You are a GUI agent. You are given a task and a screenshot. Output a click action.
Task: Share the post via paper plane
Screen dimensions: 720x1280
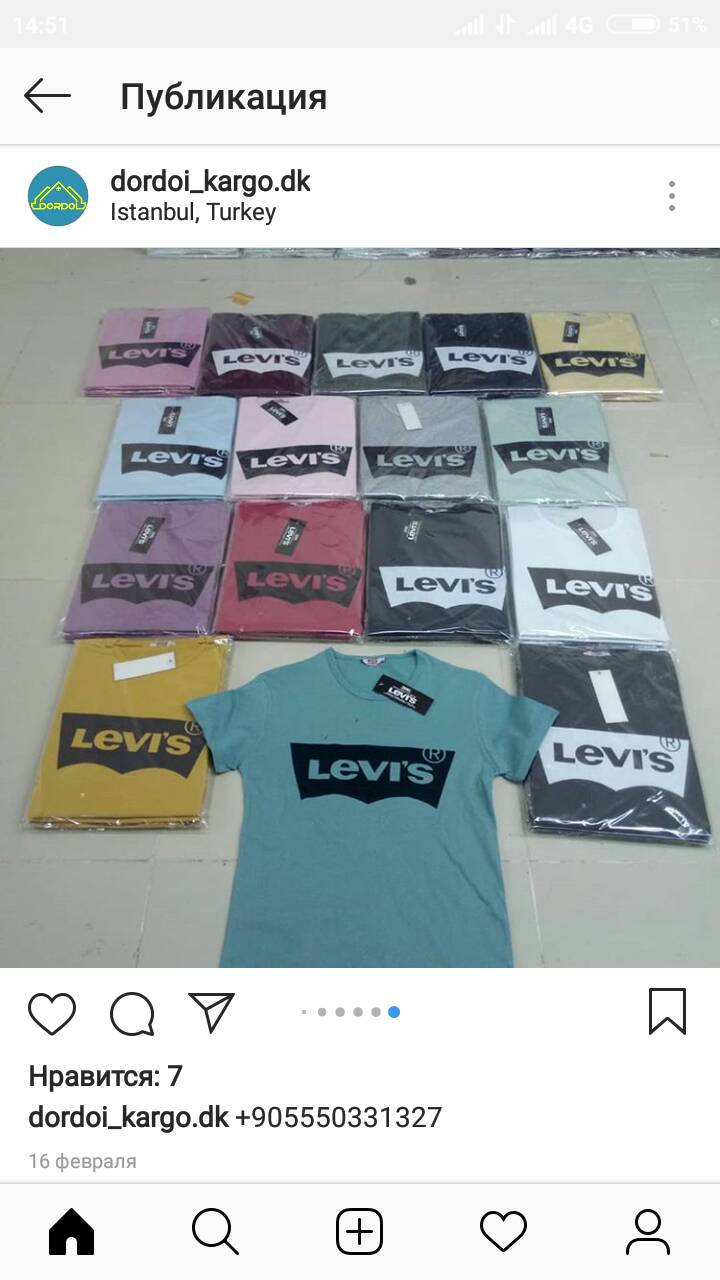211,1012
